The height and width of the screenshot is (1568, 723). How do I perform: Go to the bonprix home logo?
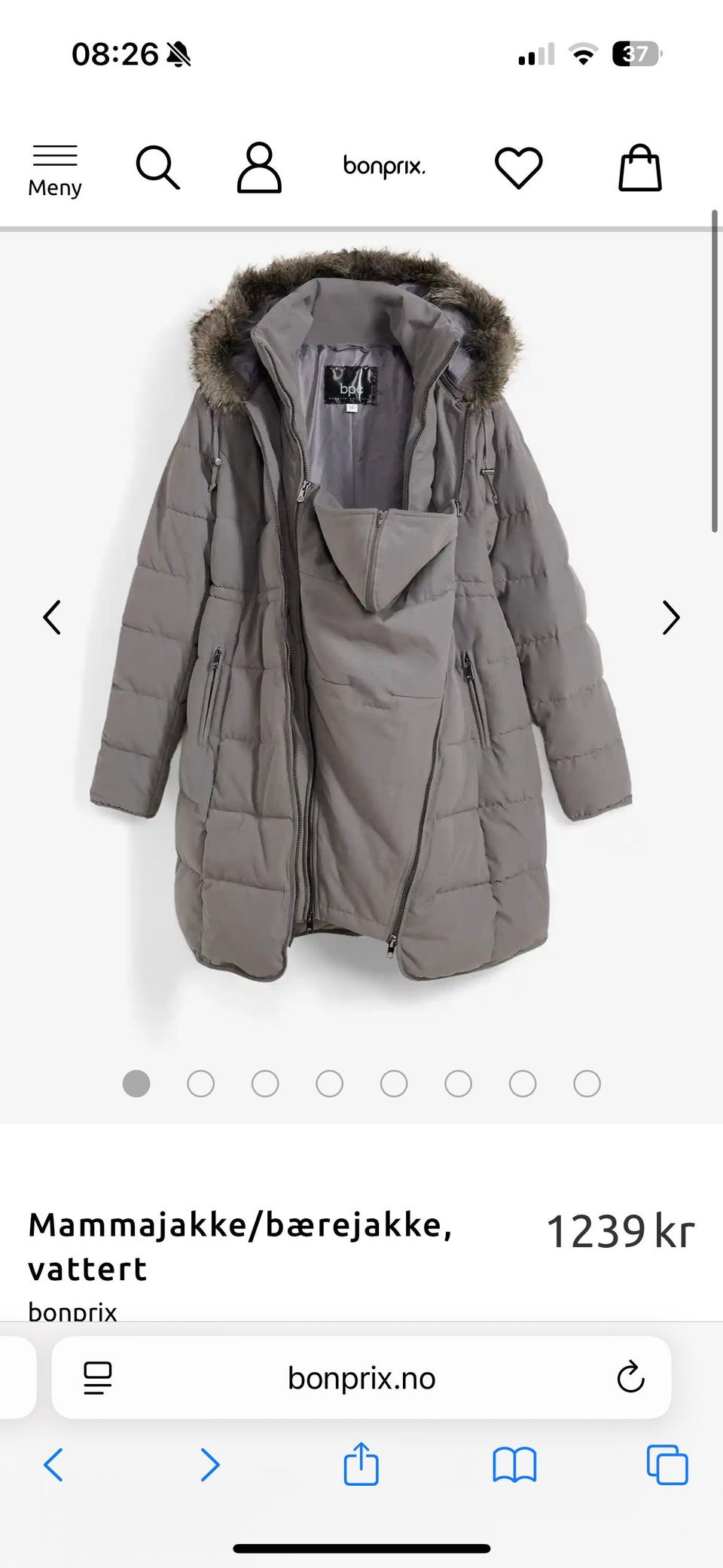(x=384, y=167)
